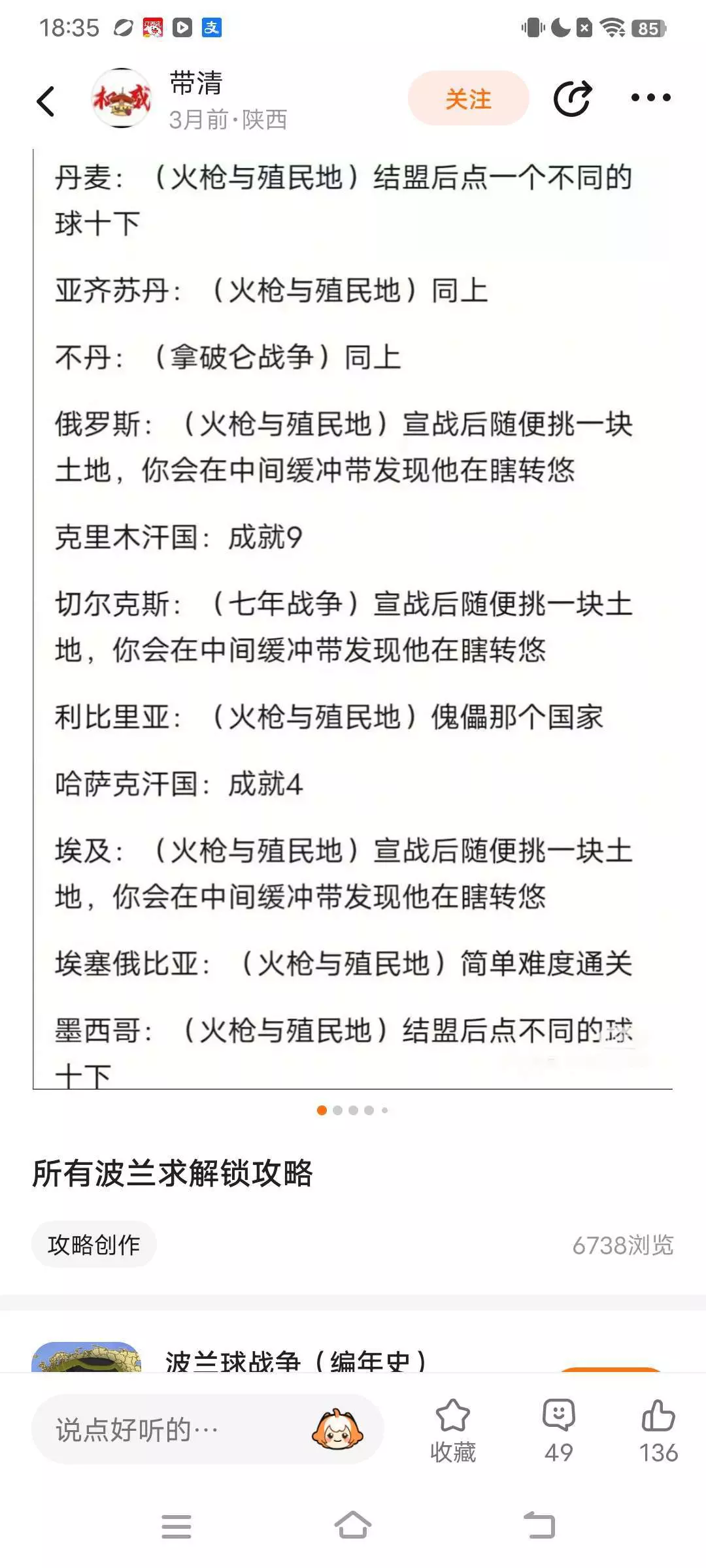Screen dimensions: 706x1568
Task: Open 带清's profile avatar
Action: point(121,98)
